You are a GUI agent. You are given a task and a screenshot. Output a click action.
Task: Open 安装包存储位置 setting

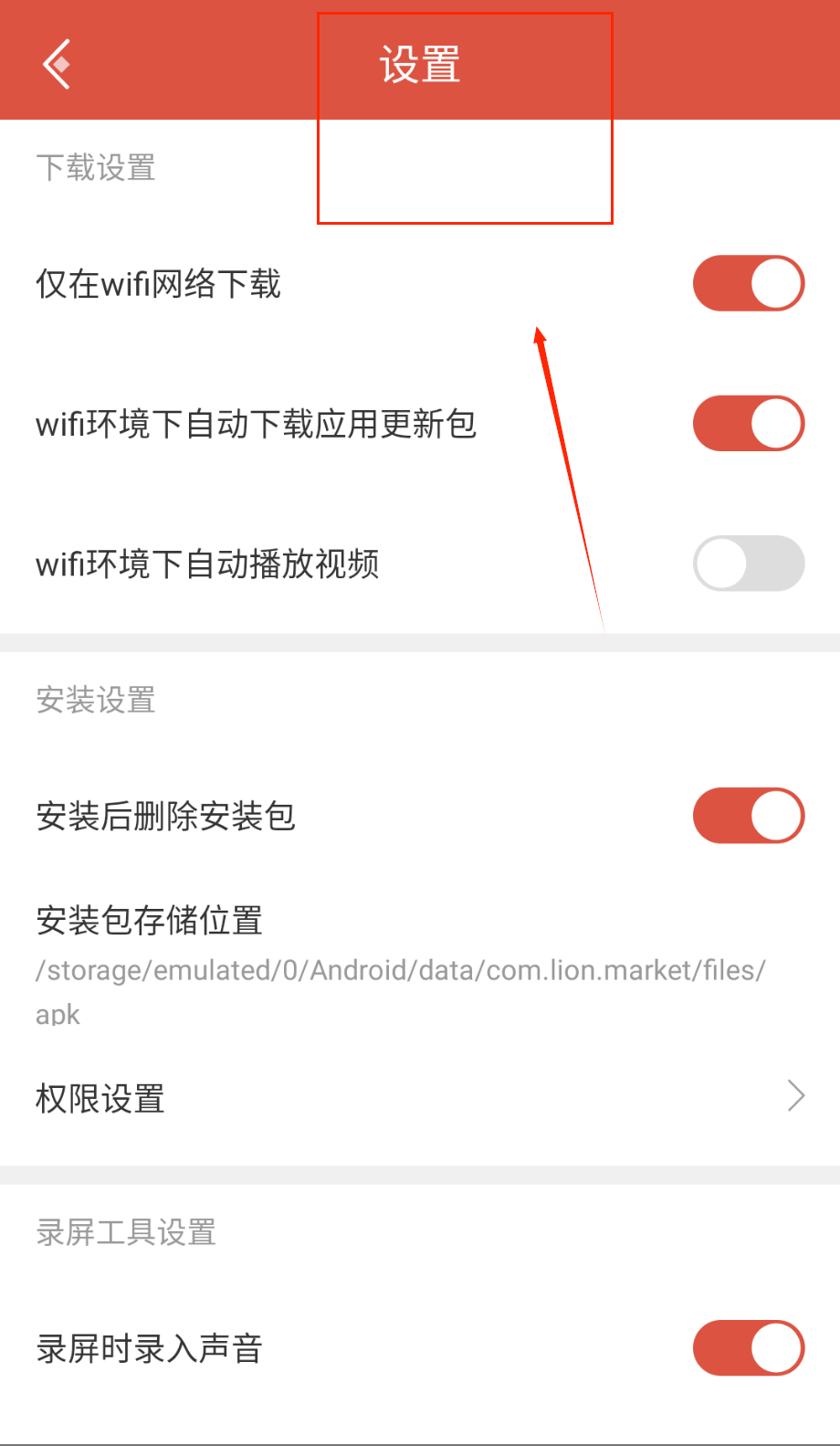tap(402, 964)
